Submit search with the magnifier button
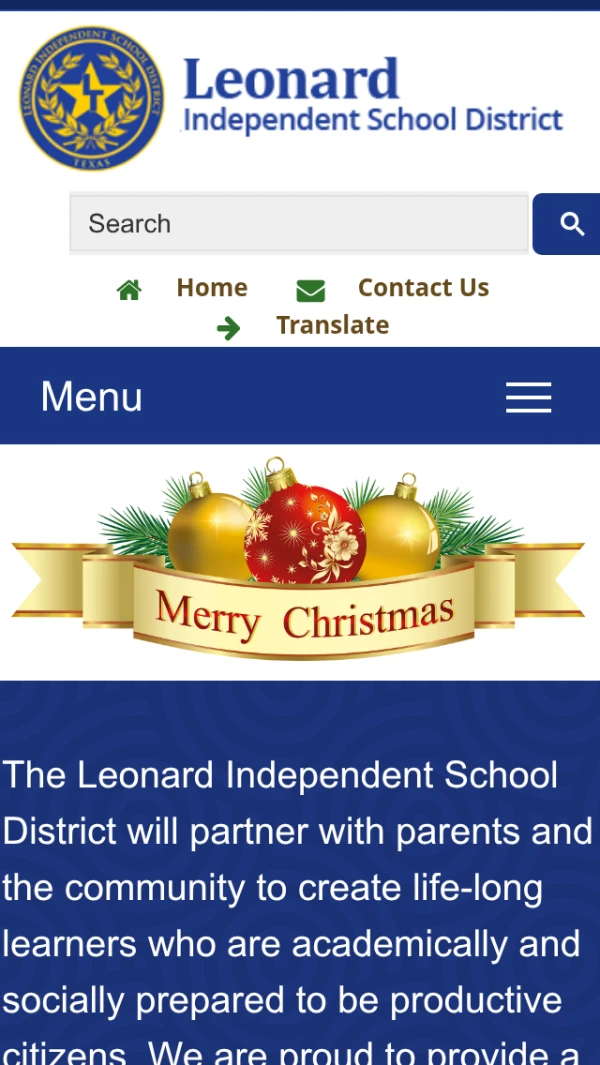The image size is (600, 1065). click(x=570, y=224)
